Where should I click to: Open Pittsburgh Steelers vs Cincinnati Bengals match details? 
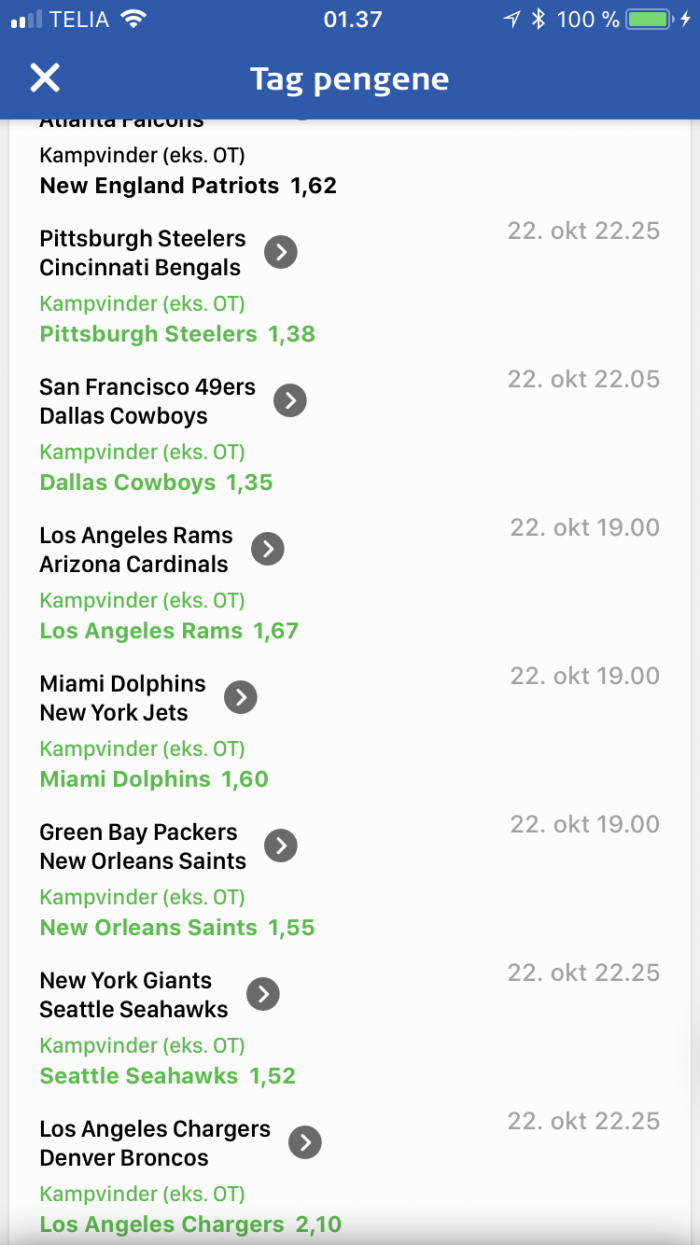281,252
